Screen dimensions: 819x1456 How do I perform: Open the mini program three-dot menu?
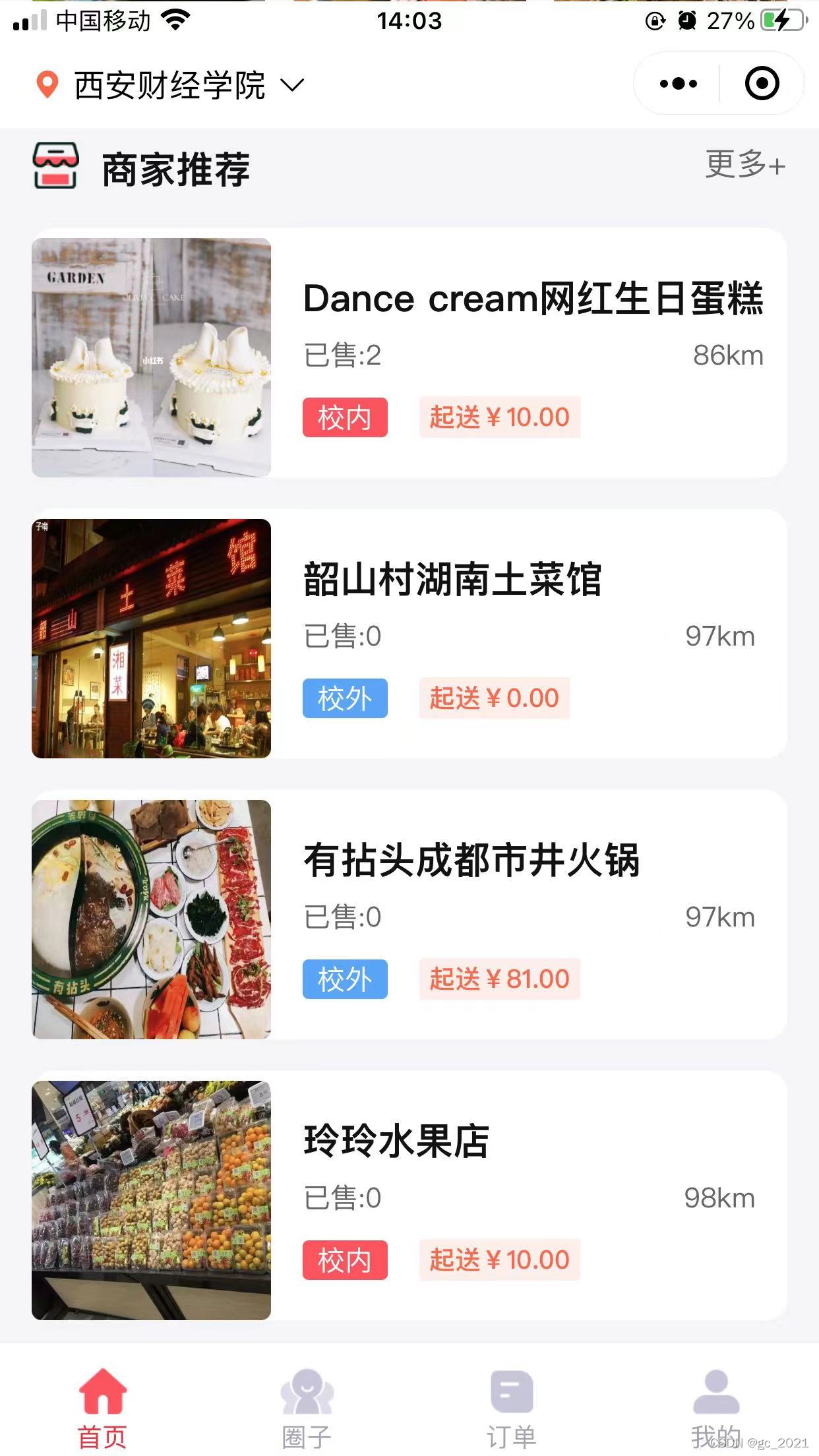(678, 84)
